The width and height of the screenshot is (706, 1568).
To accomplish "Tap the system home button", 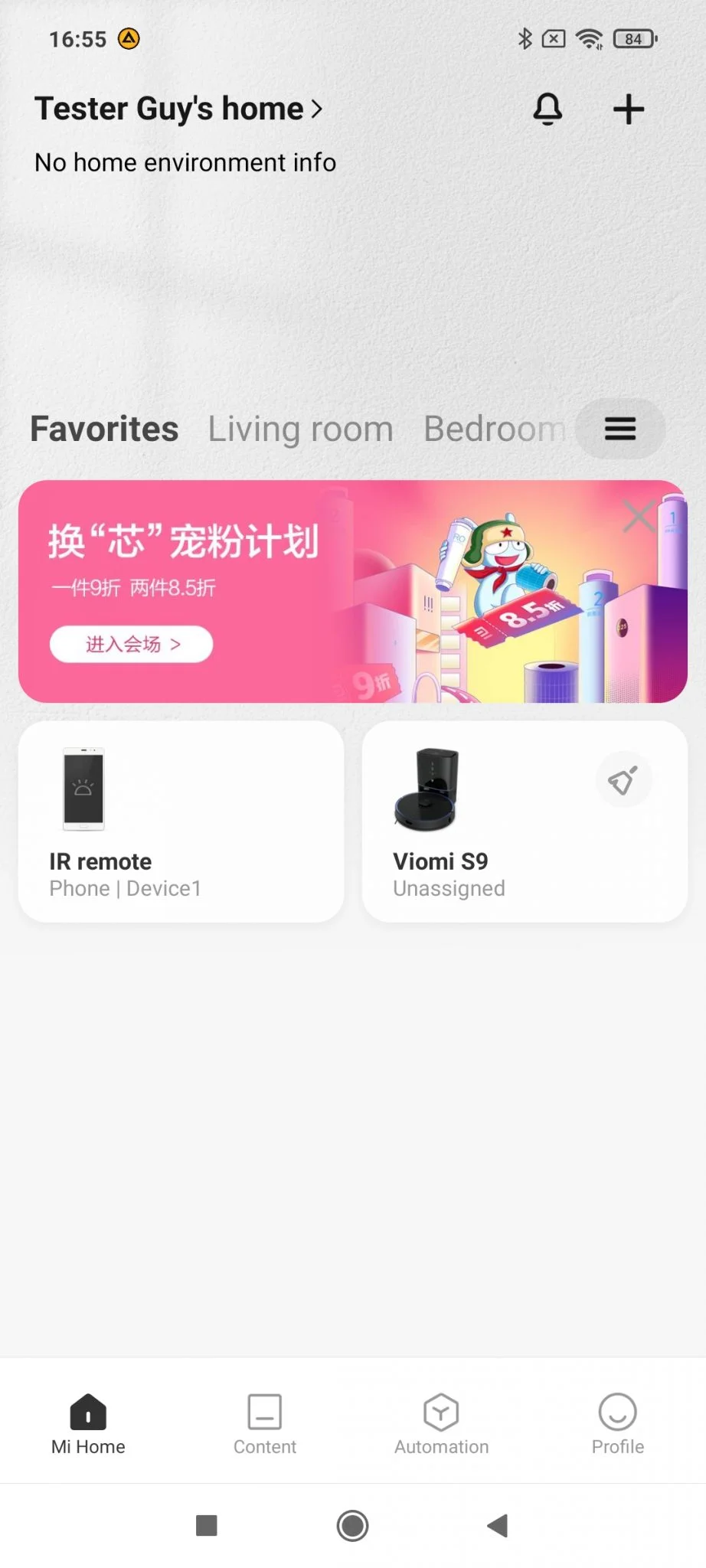I will point(352,1526).
